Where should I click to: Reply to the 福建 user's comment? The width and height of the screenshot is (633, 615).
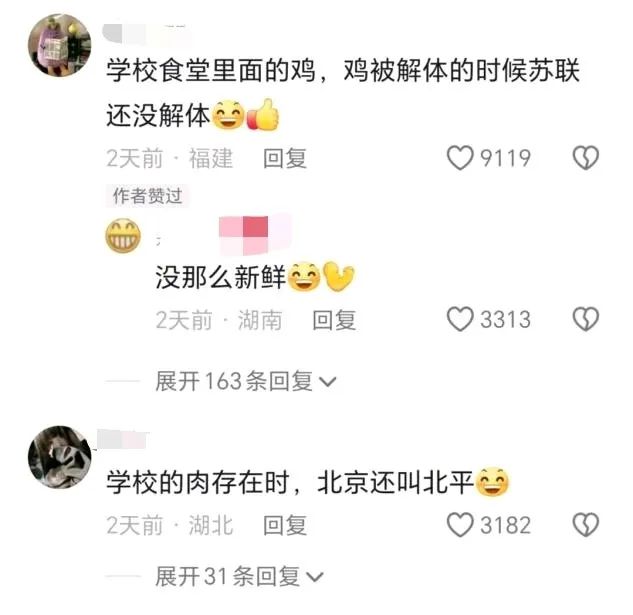click(284, 158)
